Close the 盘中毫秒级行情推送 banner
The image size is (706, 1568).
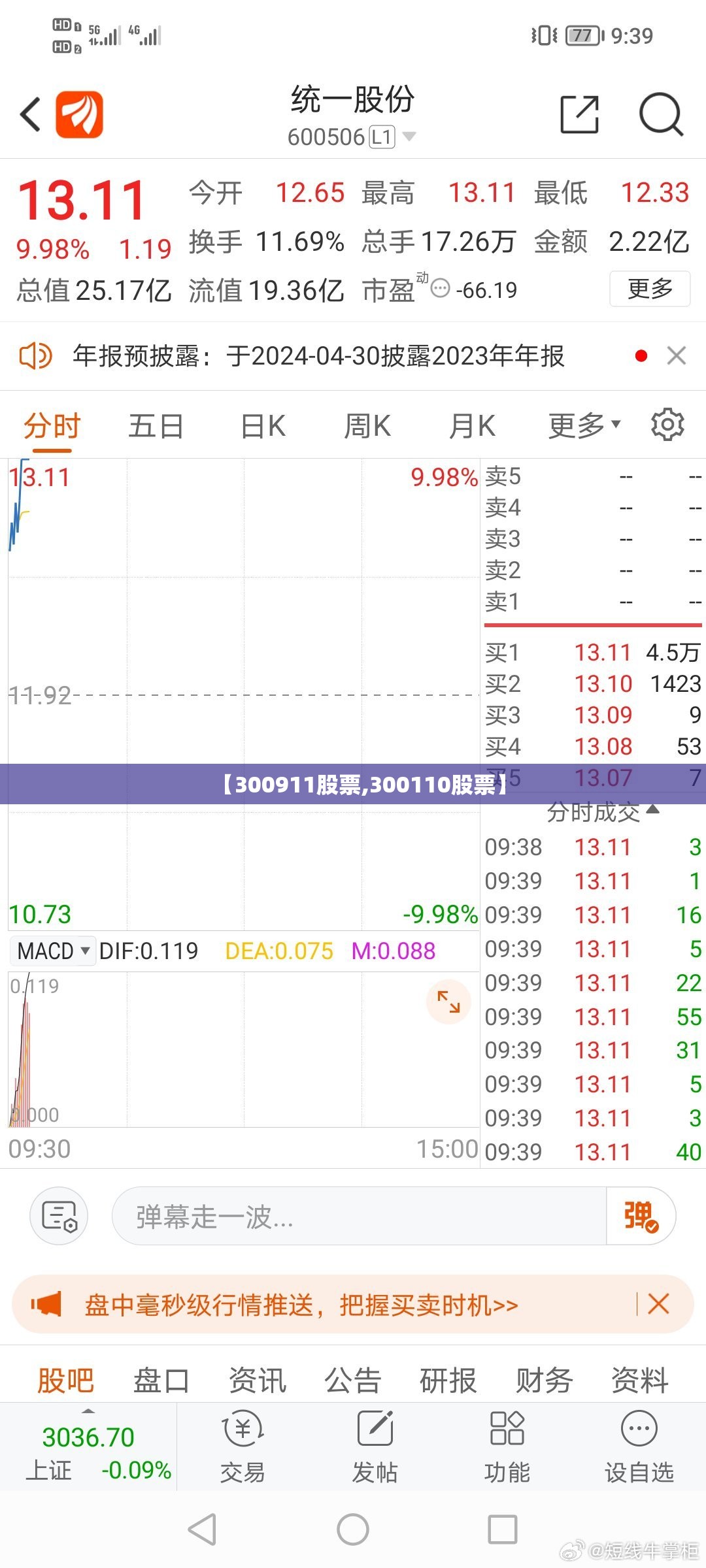pyautogui.click(x=658, y=1304)
